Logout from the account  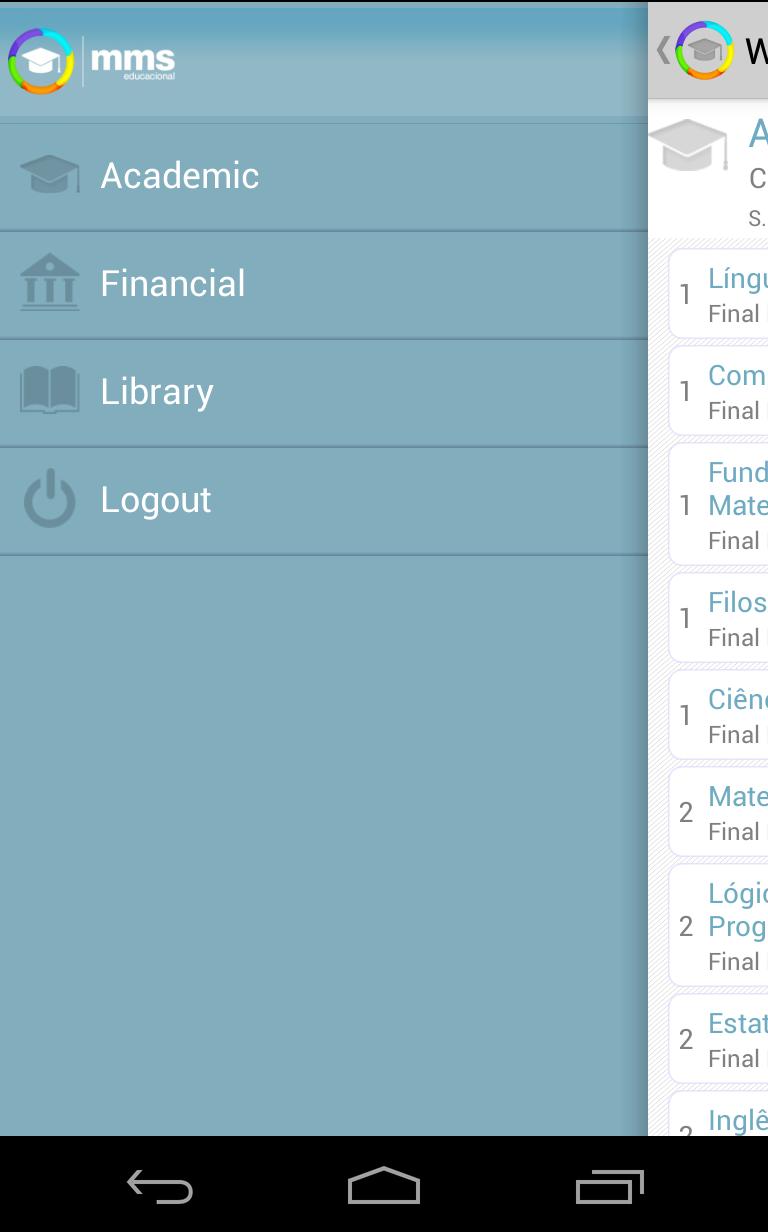(x=155, y=500)
